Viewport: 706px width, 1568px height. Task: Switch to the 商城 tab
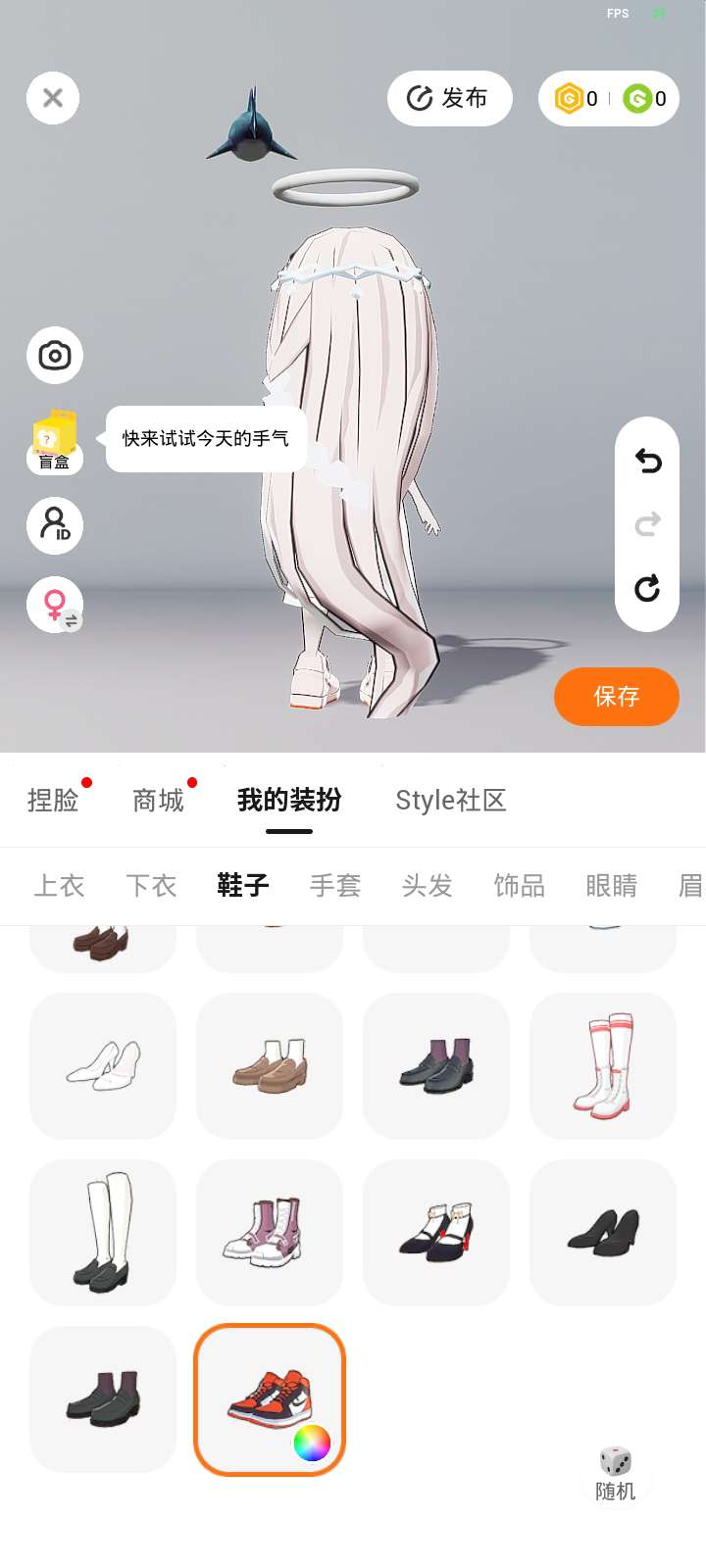(158, 801)
